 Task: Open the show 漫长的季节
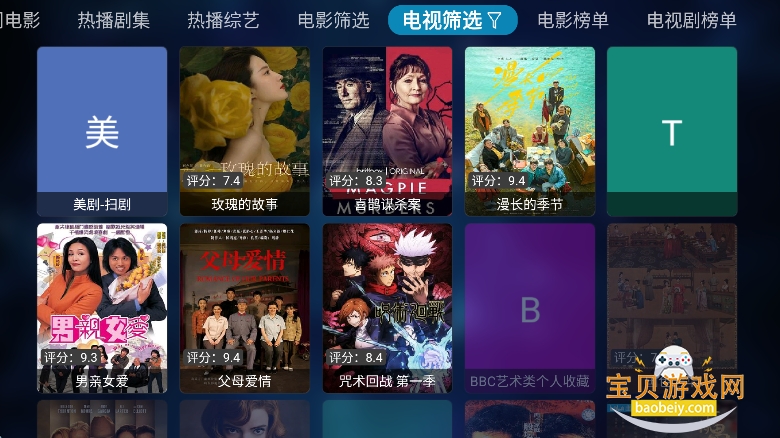[530, 131]
